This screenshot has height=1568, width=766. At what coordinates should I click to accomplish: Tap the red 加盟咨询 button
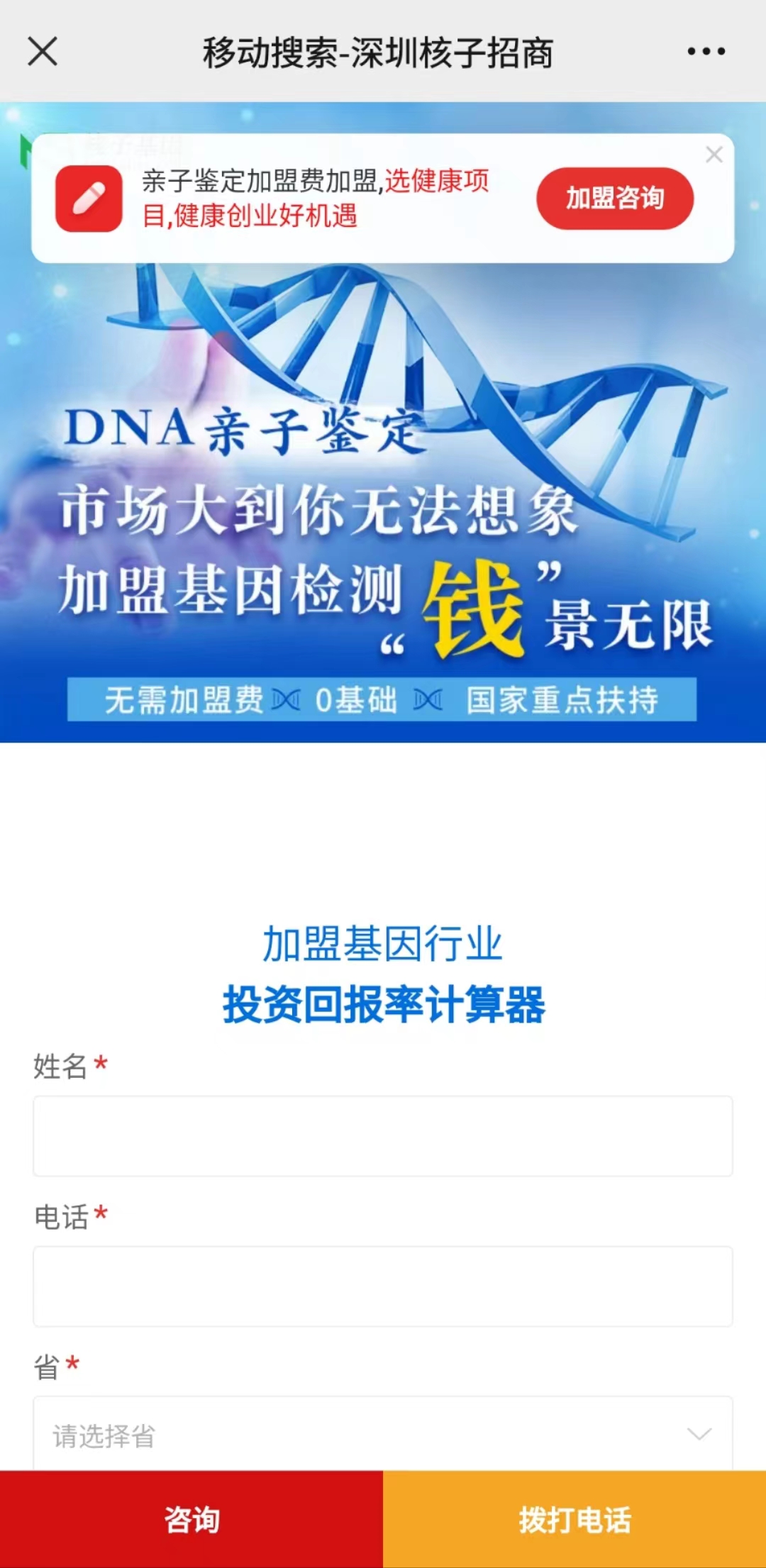tap(614, 199)
